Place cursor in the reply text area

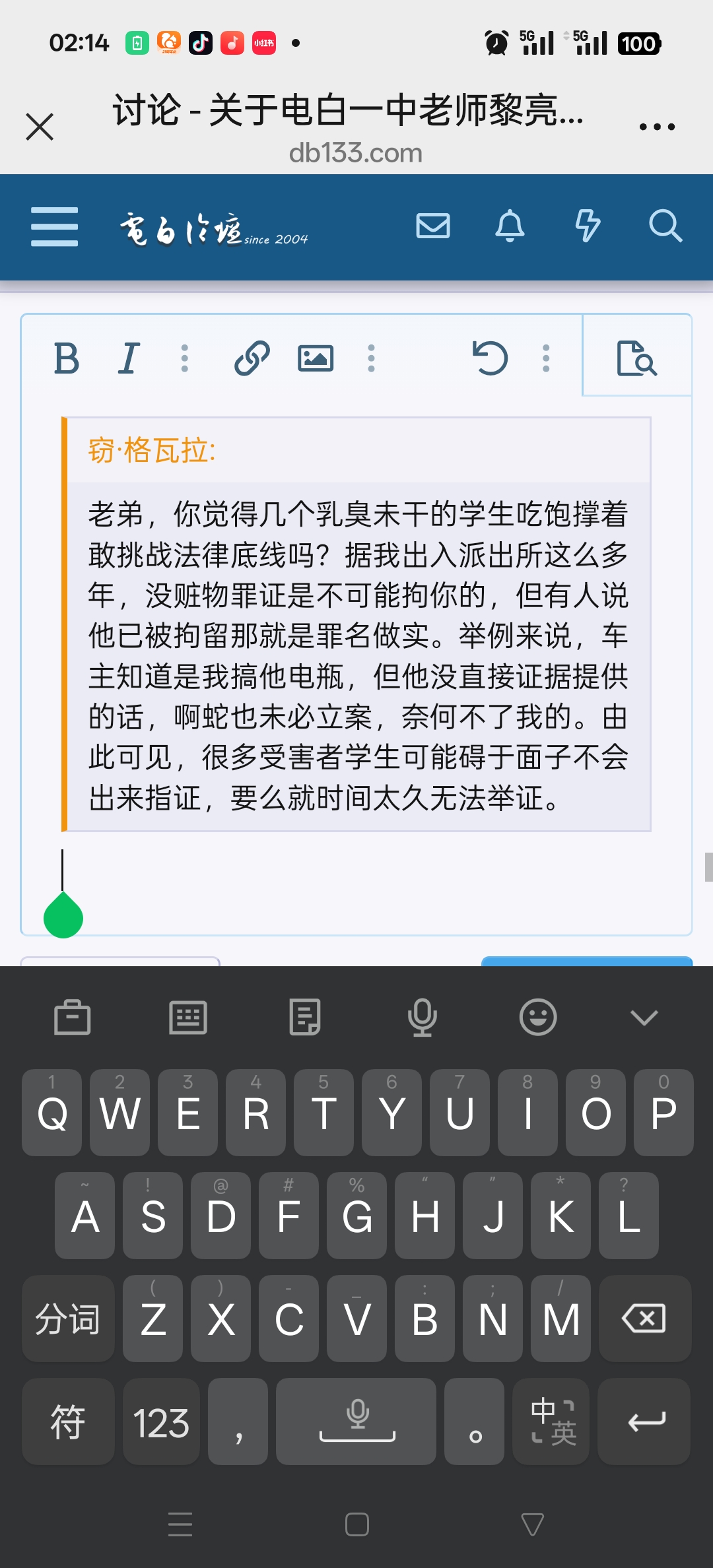click(356, 878)
